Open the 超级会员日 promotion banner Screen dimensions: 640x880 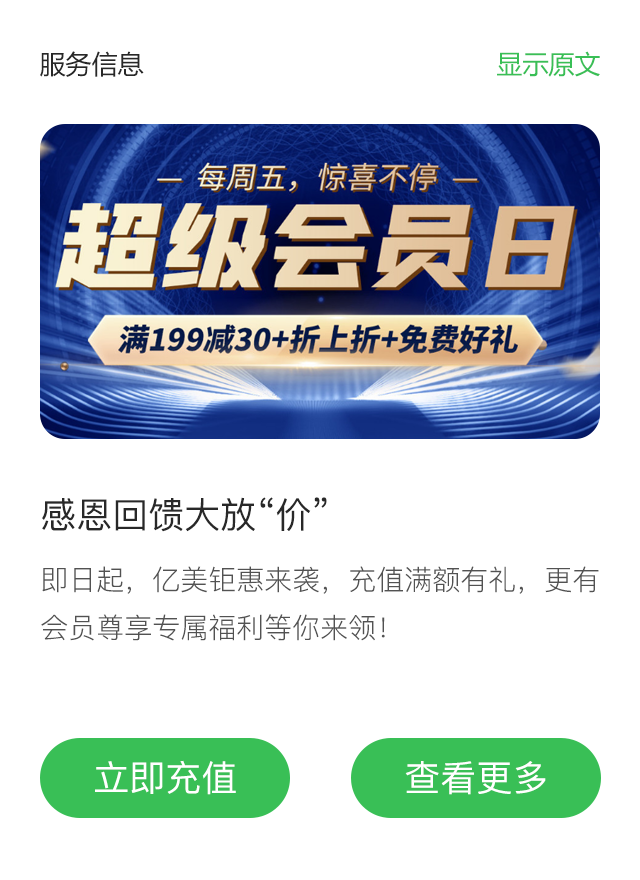[x=320, y=281]
